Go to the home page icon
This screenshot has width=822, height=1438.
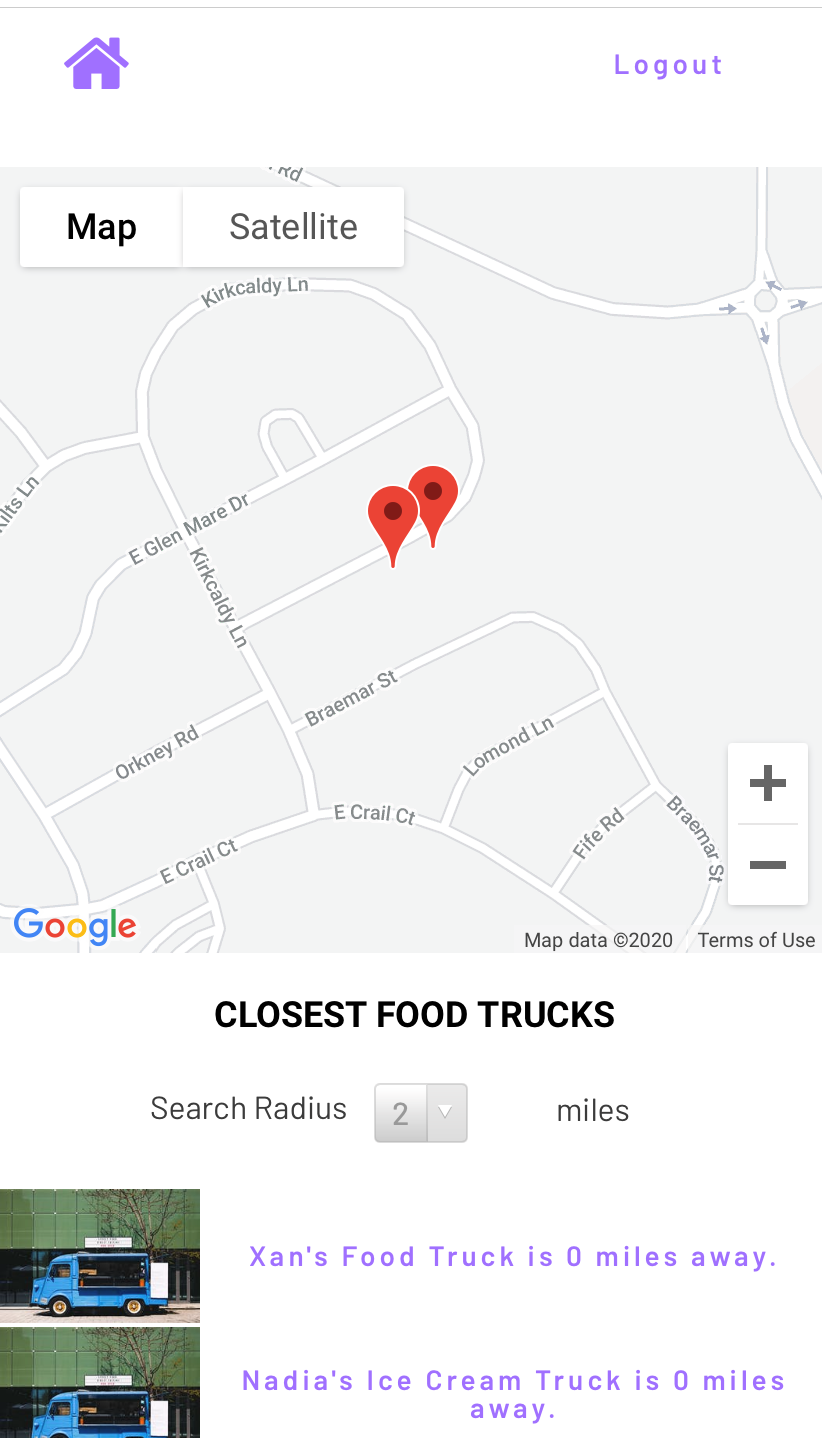tap(96, 64)
